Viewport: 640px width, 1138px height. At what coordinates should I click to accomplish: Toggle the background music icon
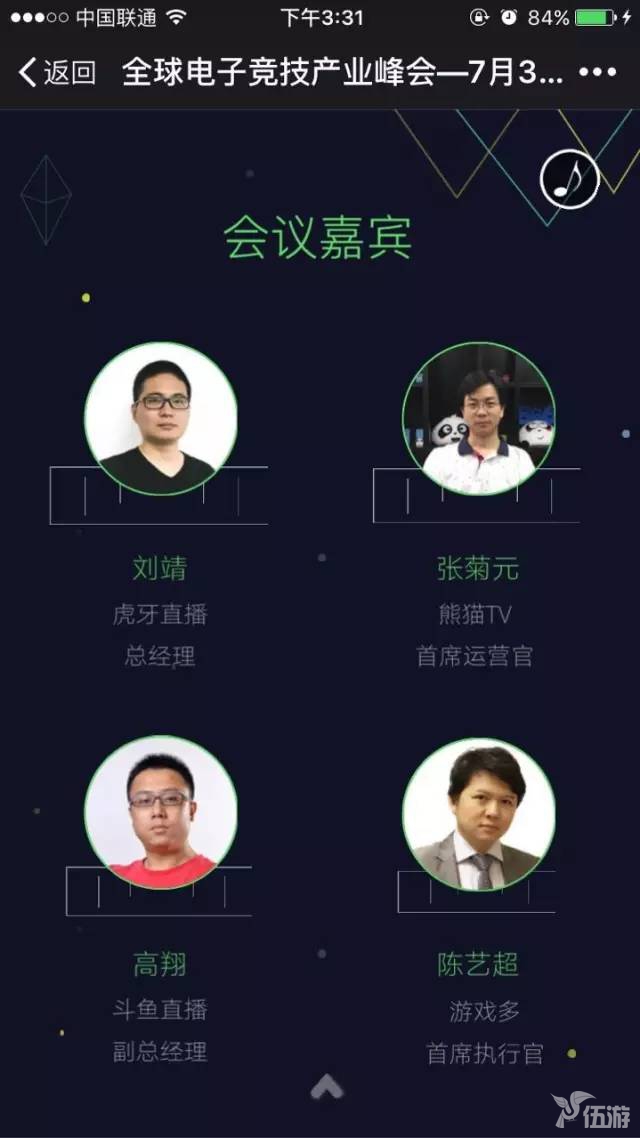(569, 180)
